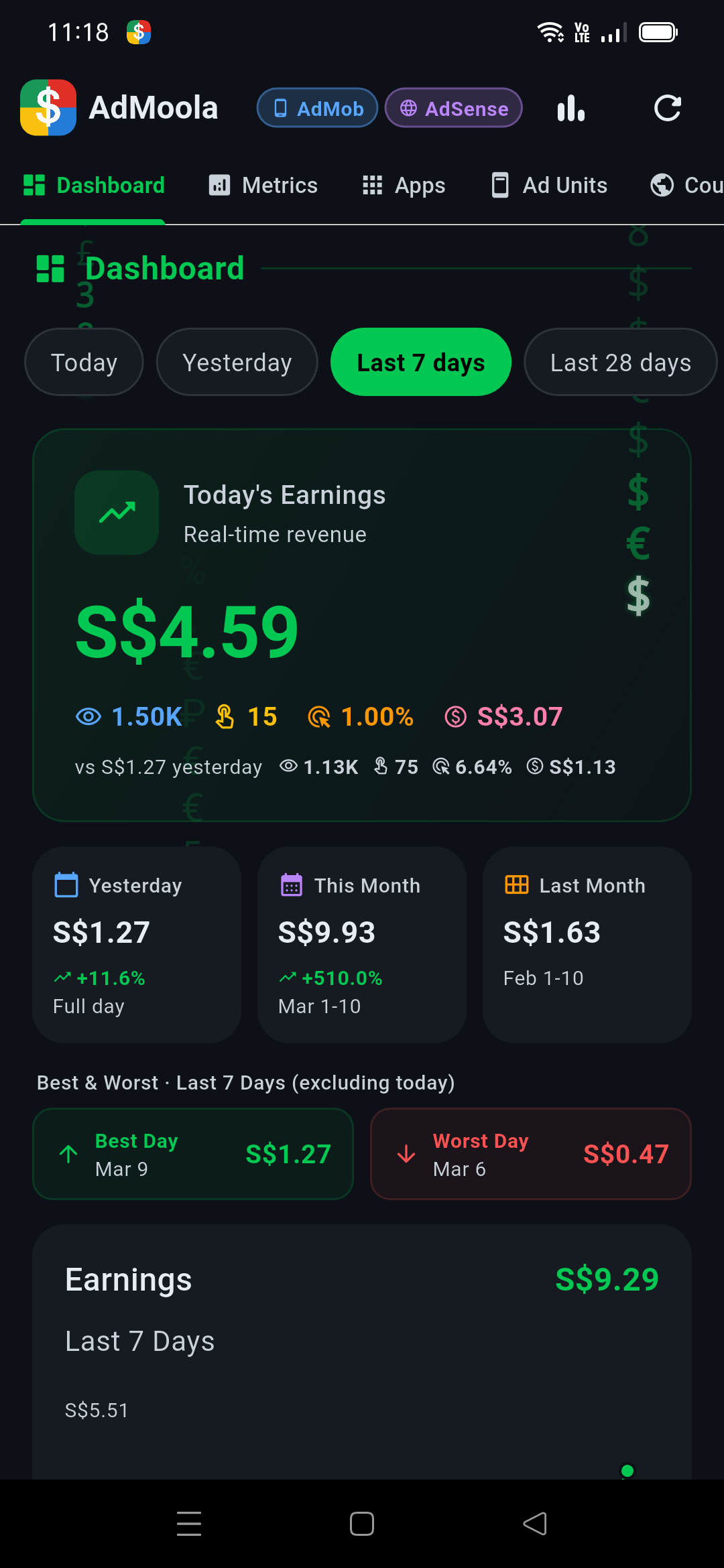Select the Today date range chip
The height and width of the screenshot is (1568, 724).
[84, 363]
